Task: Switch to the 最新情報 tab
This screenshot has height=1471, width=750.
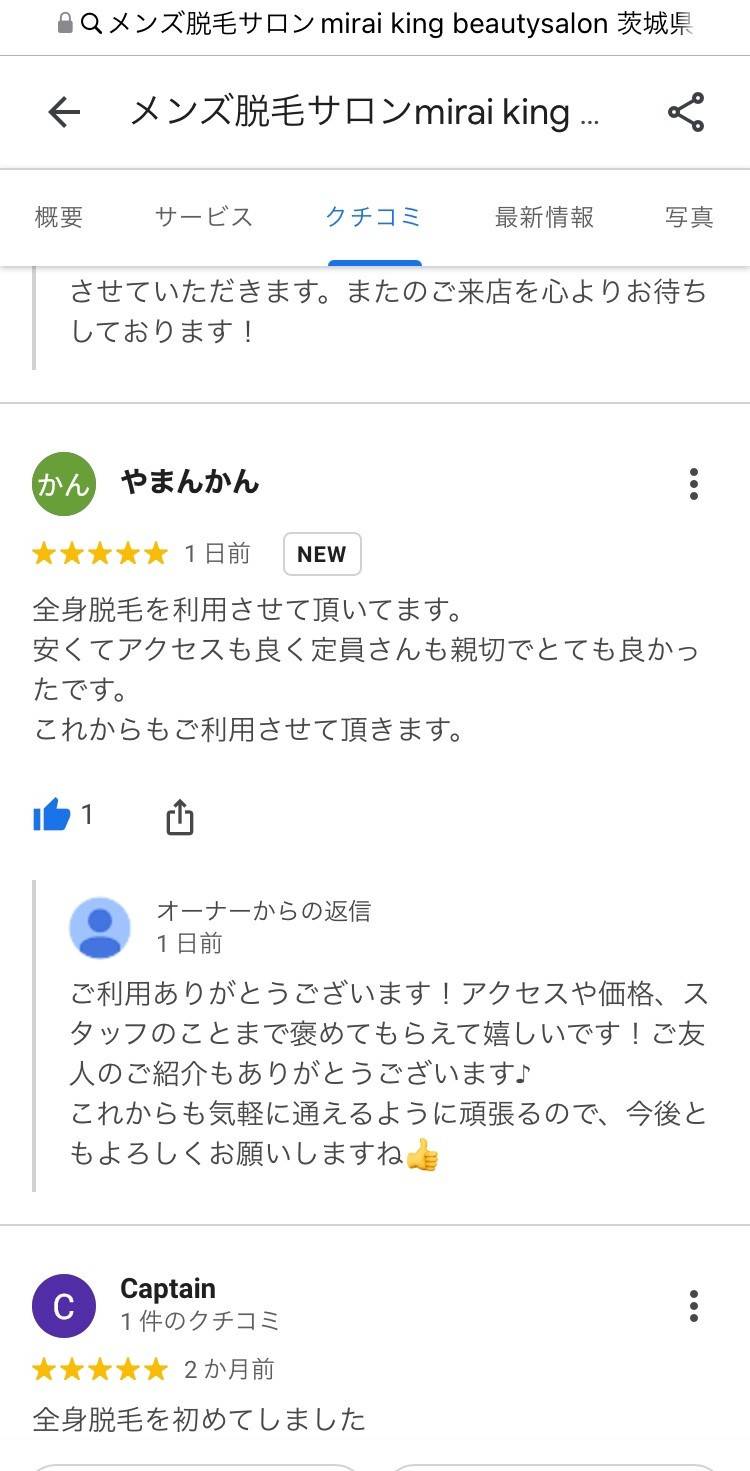Action: point(544,217)
